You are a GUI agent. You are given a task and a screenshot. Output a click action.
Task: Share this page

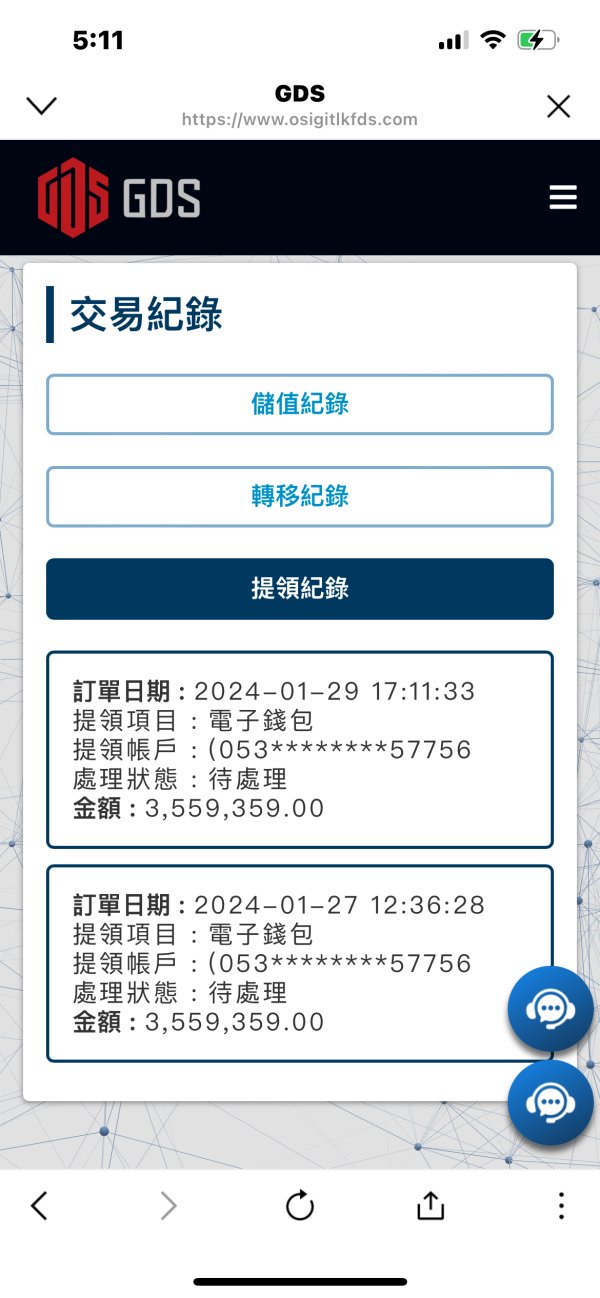[x=430, y=1206]
